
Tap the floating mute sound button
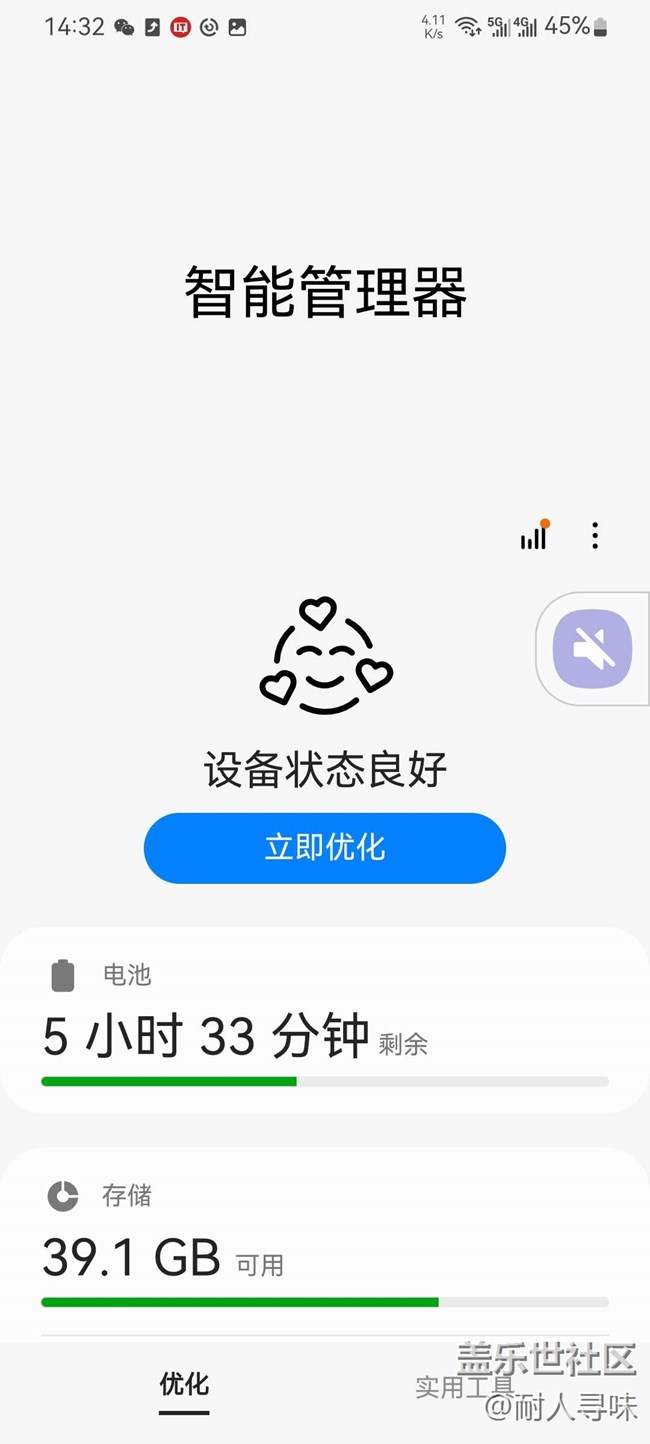click(x=593, y=650)
